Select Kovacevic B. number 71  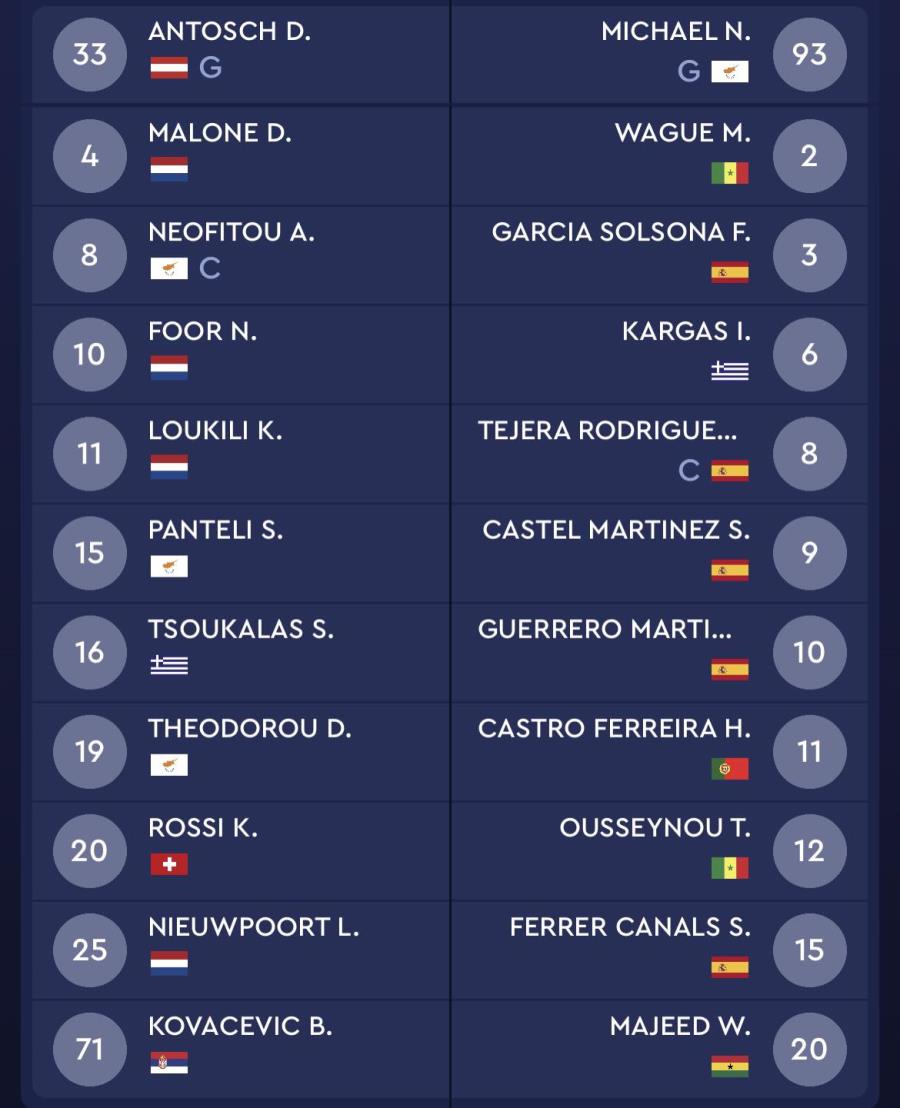coord(90,1049)
